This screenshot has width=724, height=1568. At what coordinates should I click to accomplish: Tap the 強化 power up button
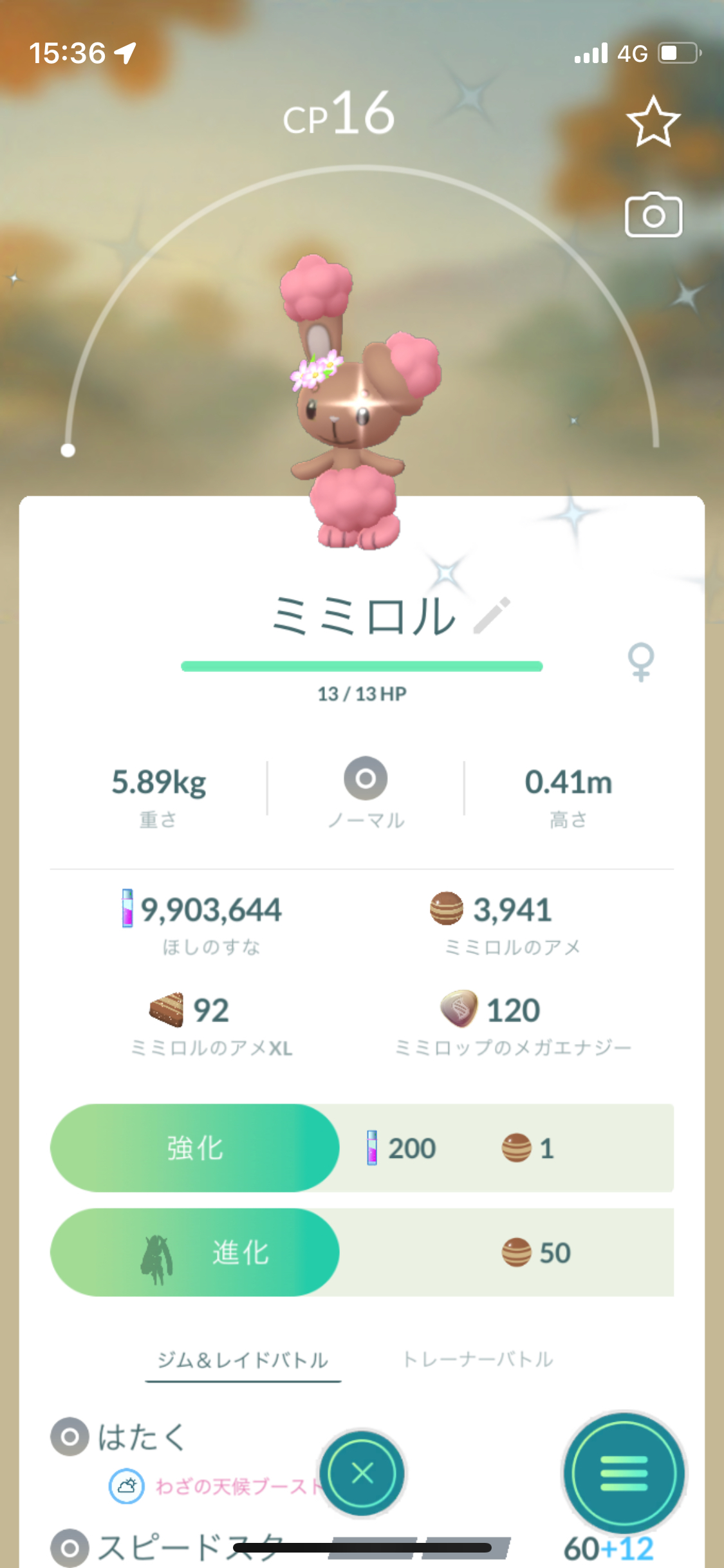[194, 1148]
